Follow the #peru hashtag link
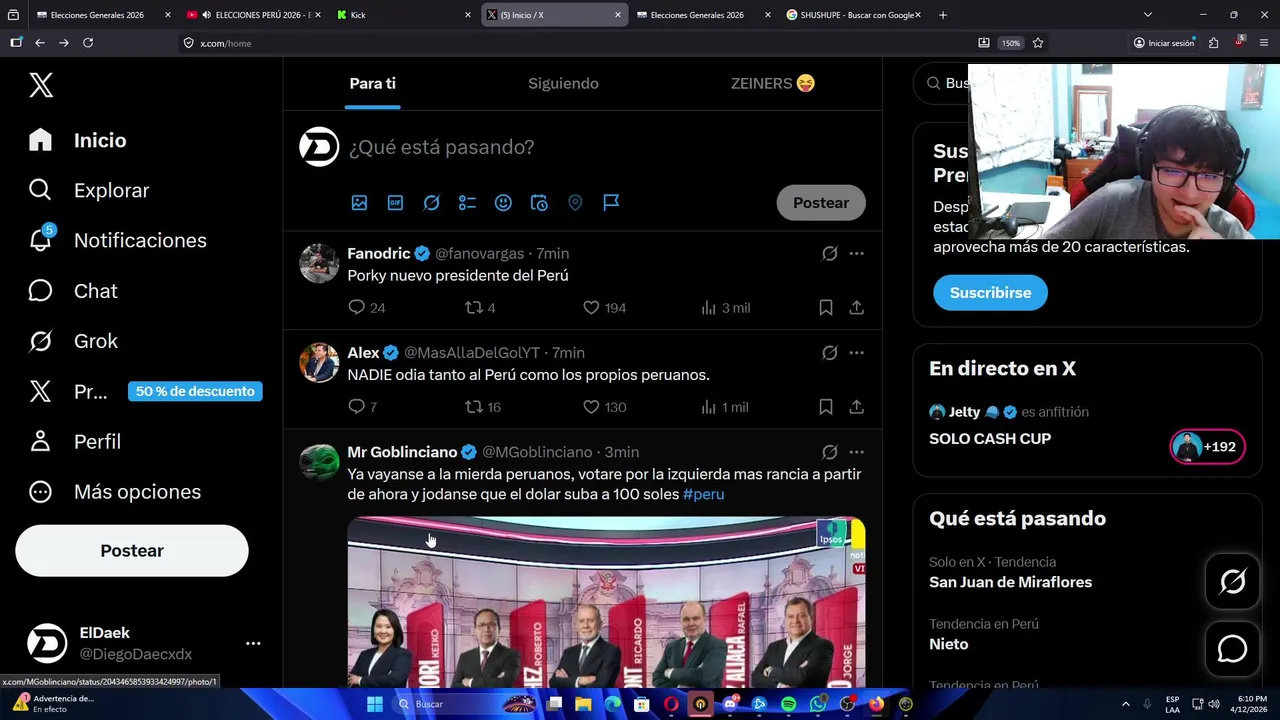1280x720 pixels. tap(703, 494)
